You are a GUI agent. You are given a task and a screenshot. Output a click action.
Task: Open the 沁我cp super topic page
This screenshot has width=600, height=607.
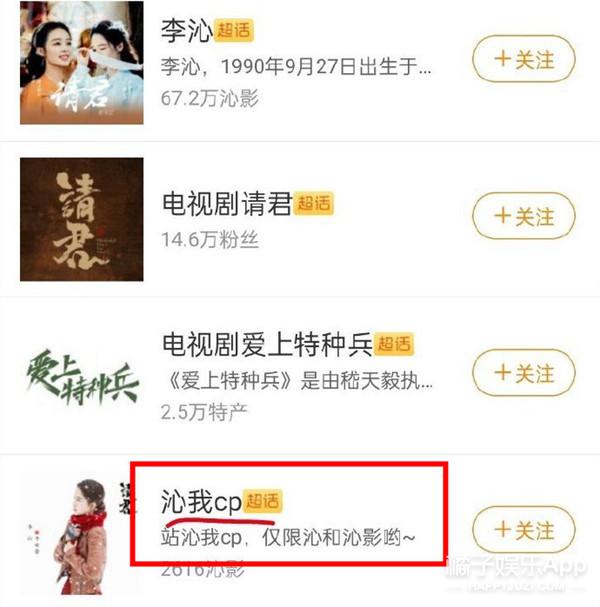[x=201, y=500]
